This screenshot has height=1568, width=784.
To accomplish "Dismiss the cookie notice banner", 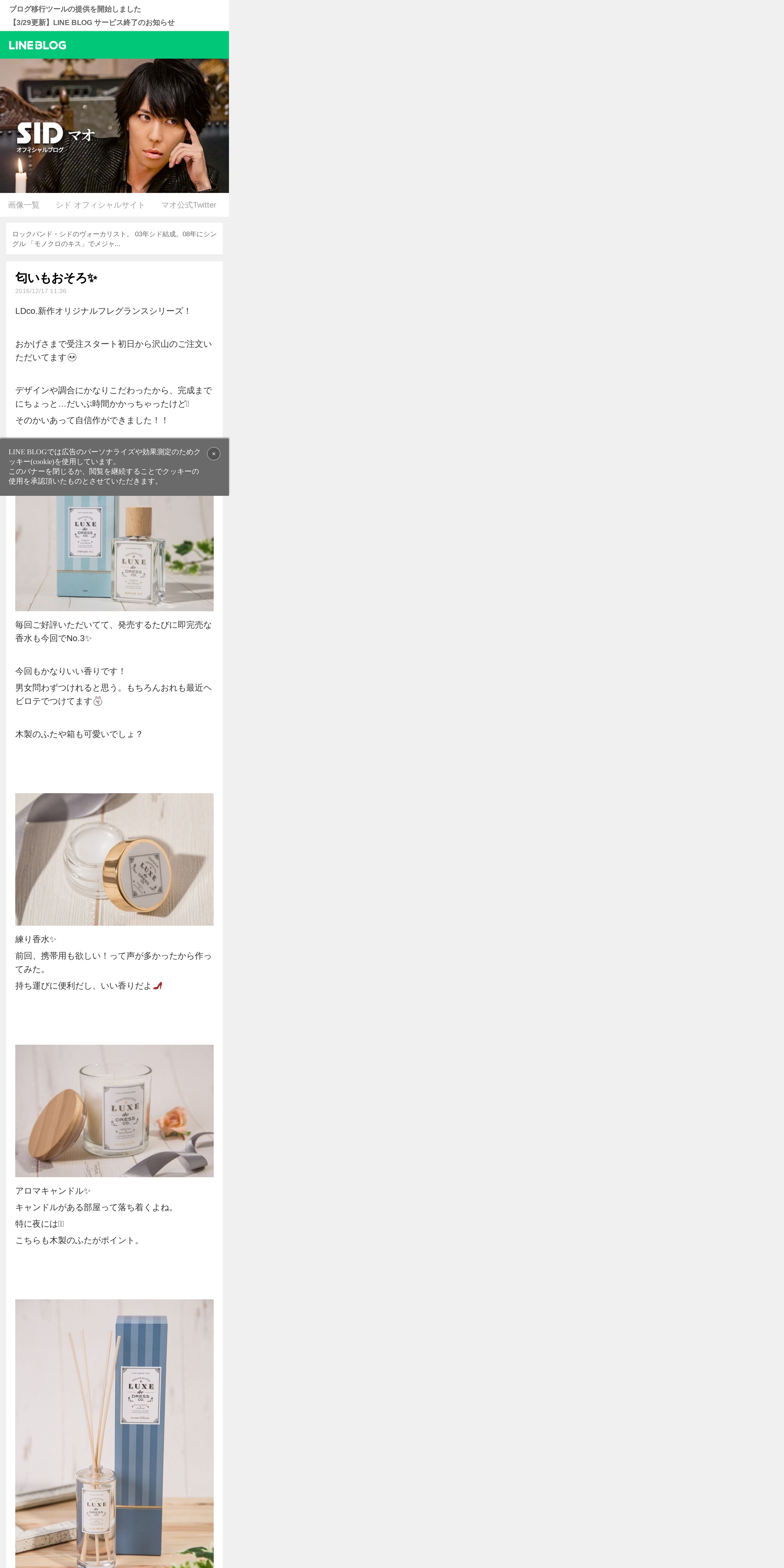I will pos(214,453).
